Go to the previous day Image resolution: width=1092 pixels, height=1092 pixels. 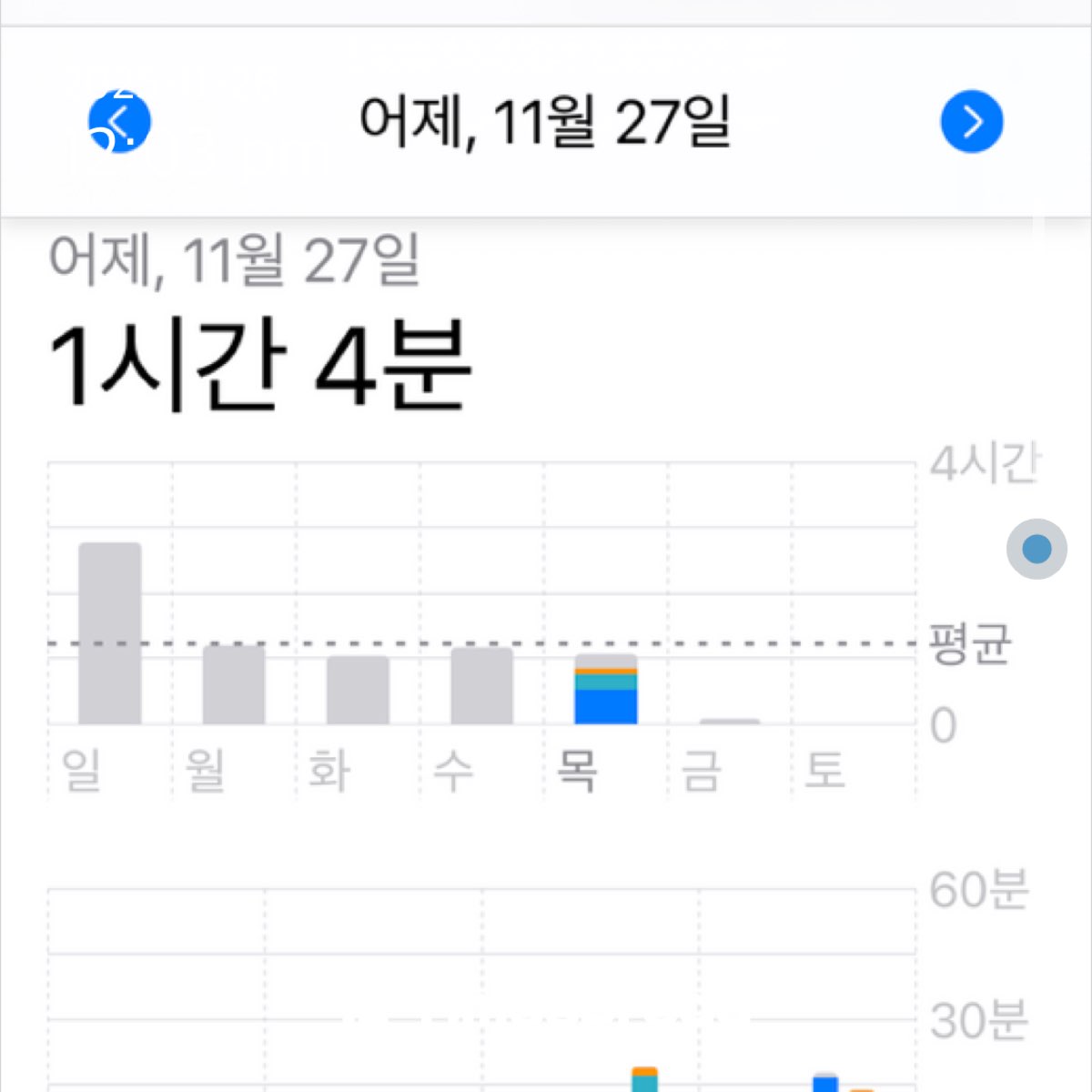pyautogui.click(x=119, y=121)
